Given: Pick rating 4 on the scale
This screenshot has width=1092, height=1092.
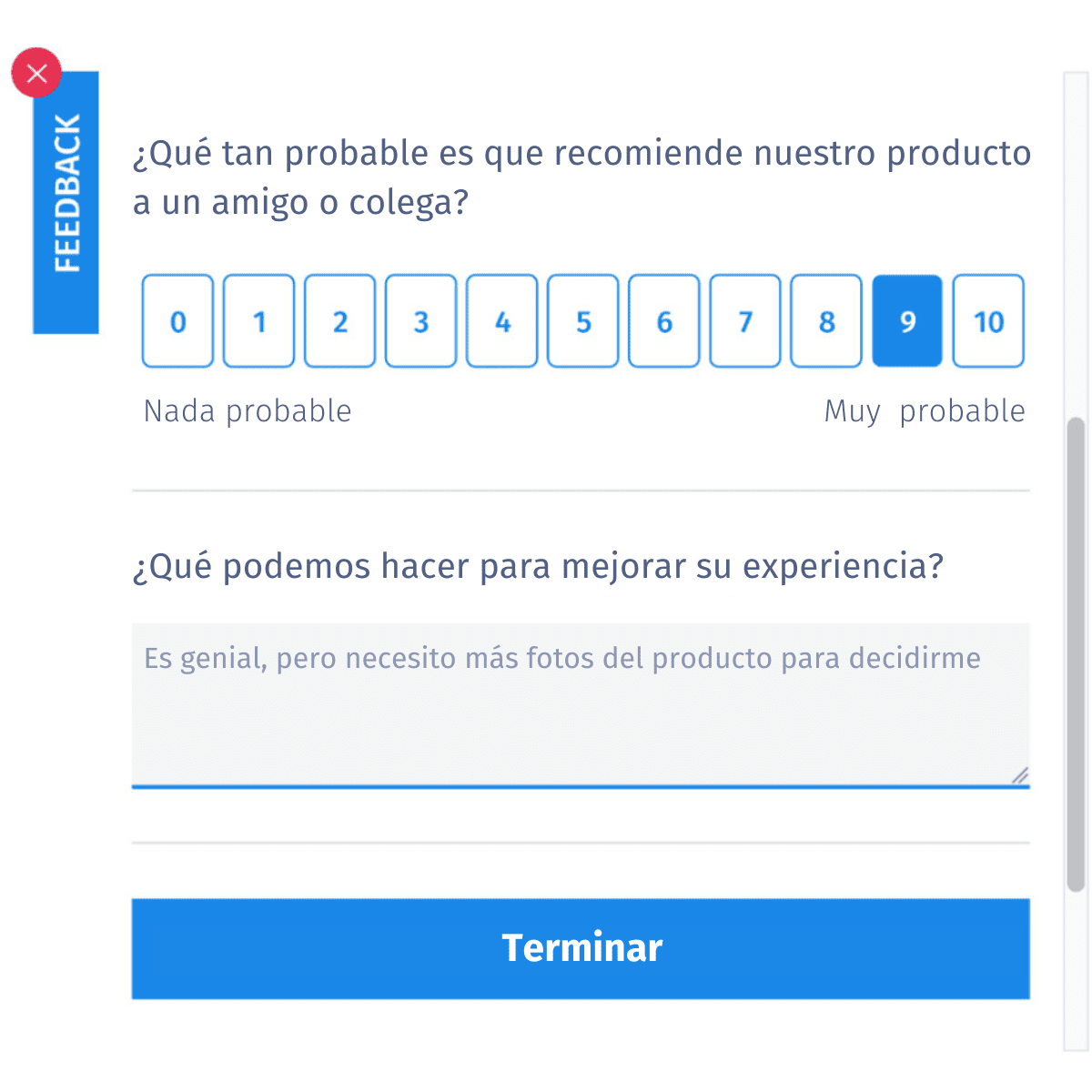Looking at the screenshot, I should [x=502, y=321].
